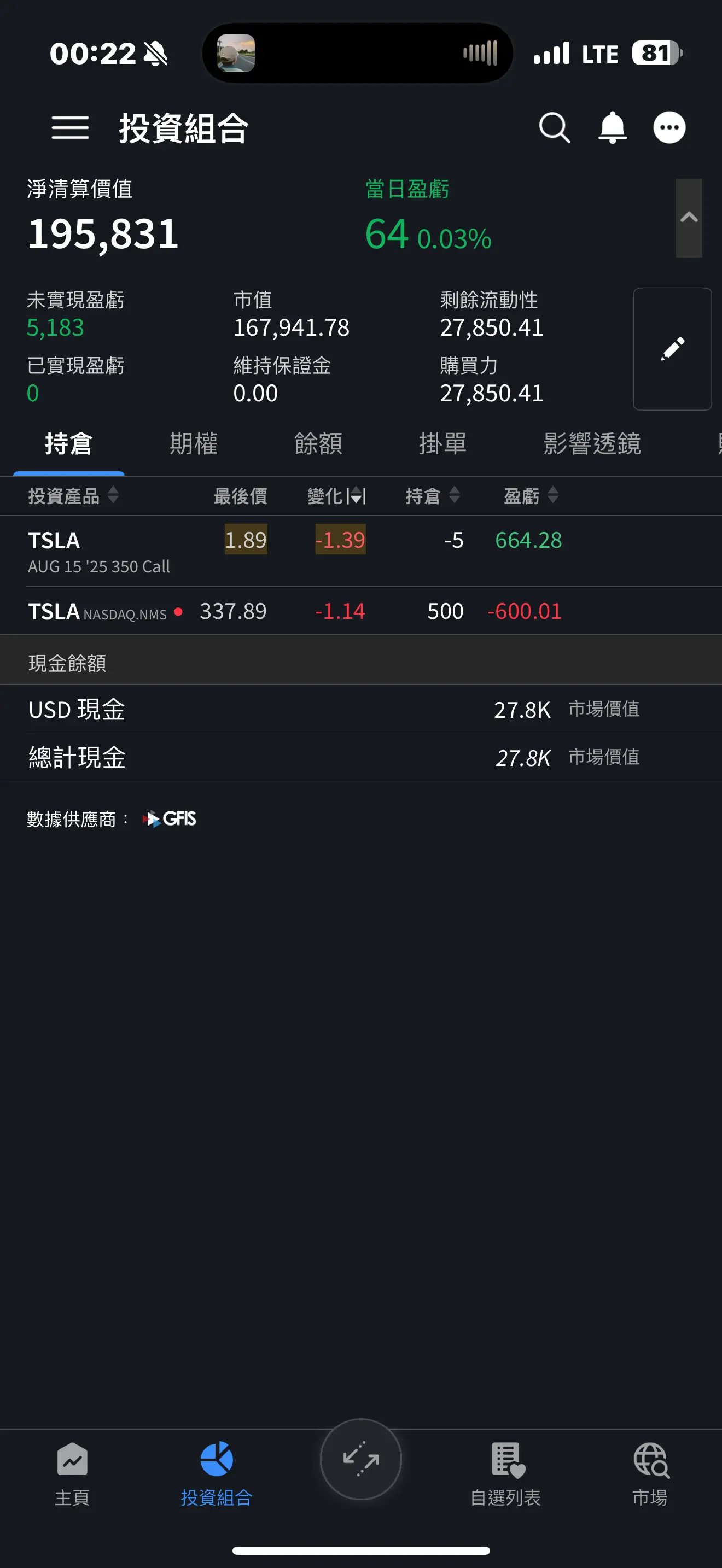Collapse the account summary with the chevron
Image resolution: width=722 pixels, height=1568 pixels.
[689, 218]
